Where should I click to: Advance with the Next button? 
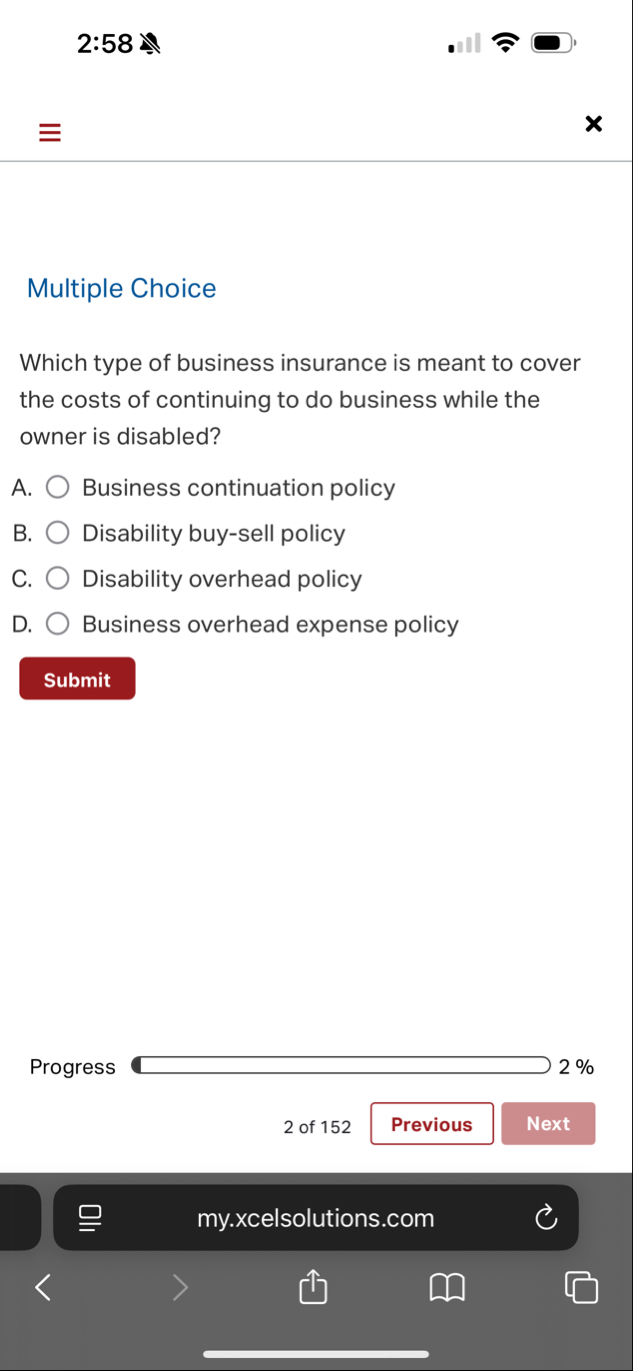[x=548, y=1124]
